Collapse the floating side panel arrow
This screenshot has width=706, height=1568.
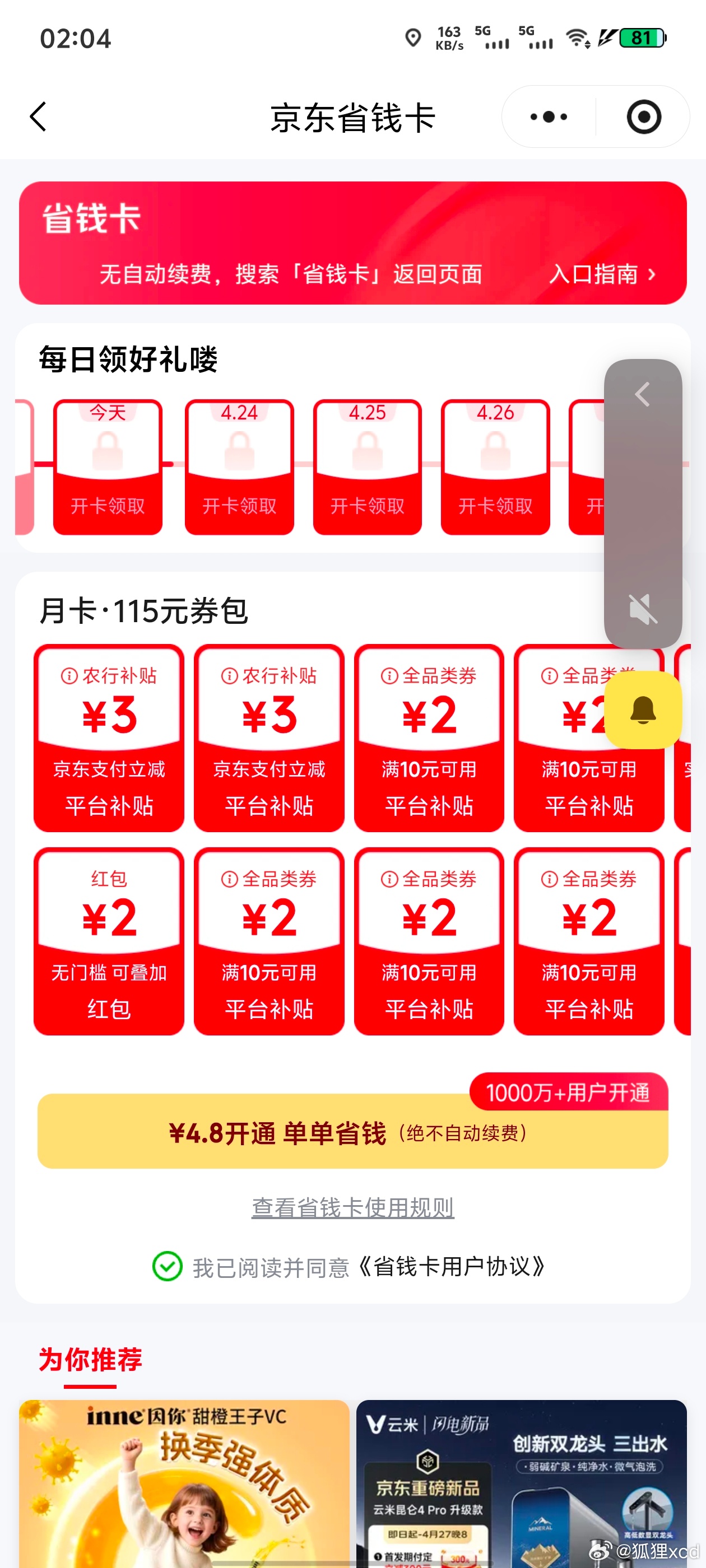[x=642, y=394]
